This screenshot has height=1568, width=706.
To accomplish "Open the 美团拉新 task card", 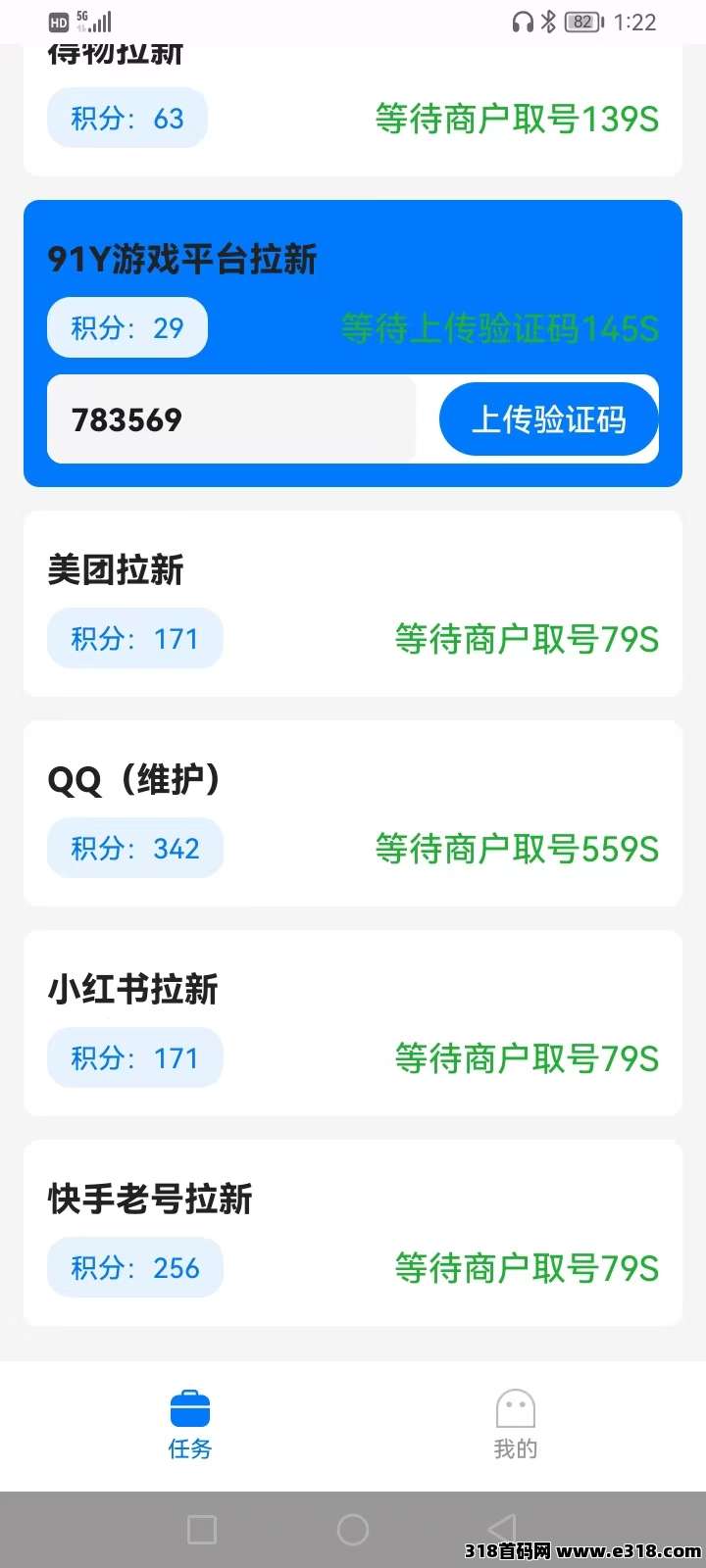I will click(x=352, y=604).
